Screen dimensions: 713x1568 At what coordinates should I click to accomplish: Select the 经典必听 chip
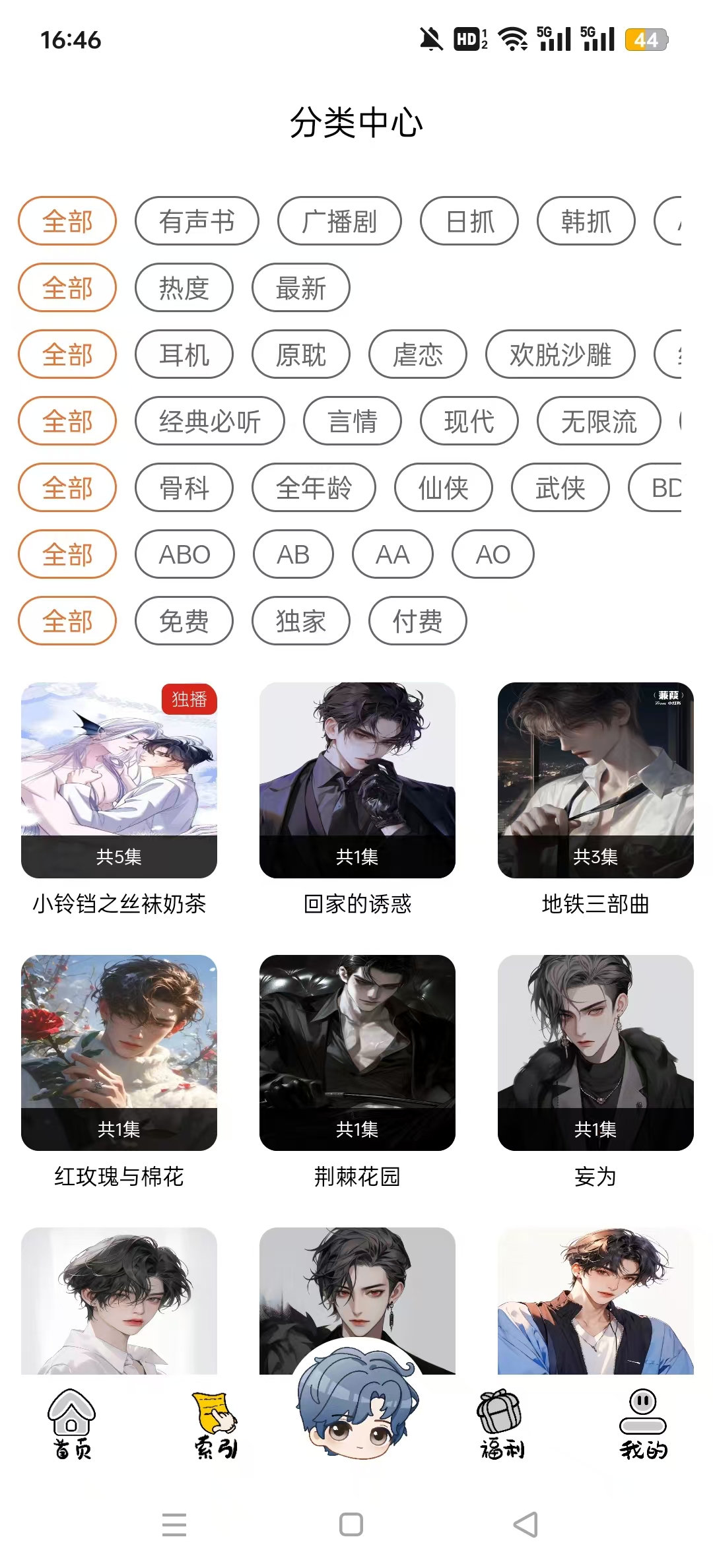pyautogui.click(x=210, y=421)
